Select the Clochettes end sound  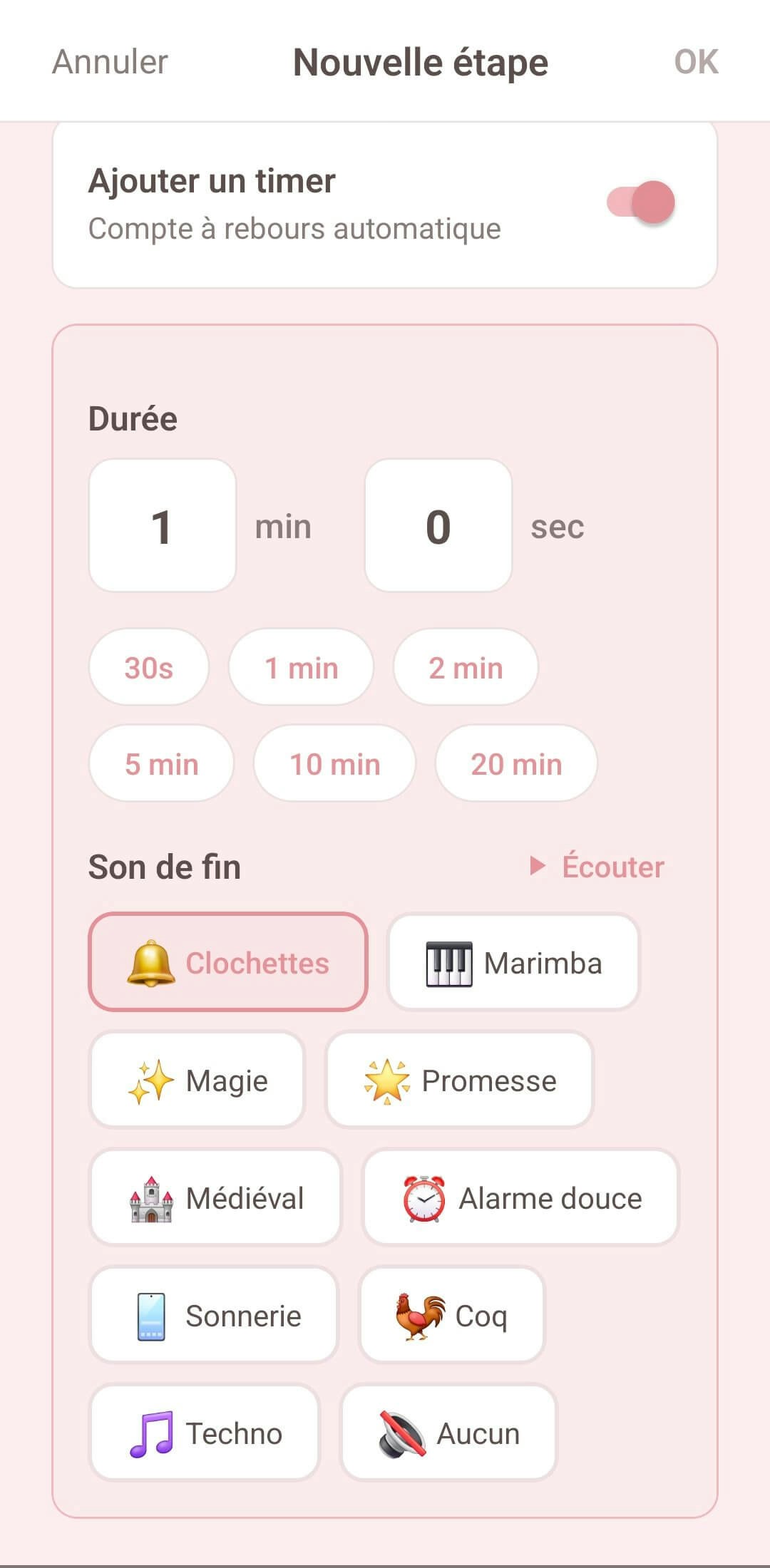pyautogui.click(x=228, y=963)
